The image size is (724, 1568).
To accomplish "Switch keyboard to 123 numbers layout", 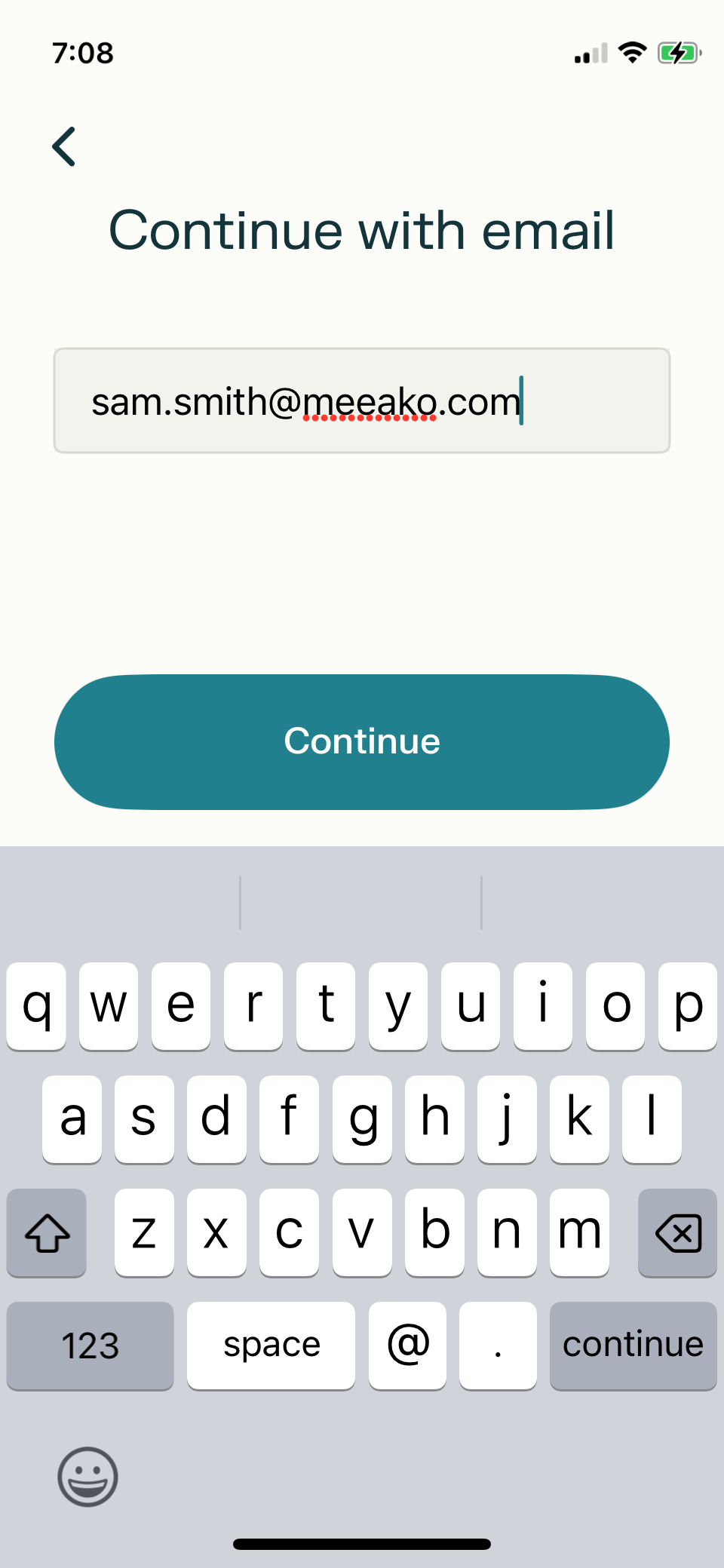I will click(90, 1346).
